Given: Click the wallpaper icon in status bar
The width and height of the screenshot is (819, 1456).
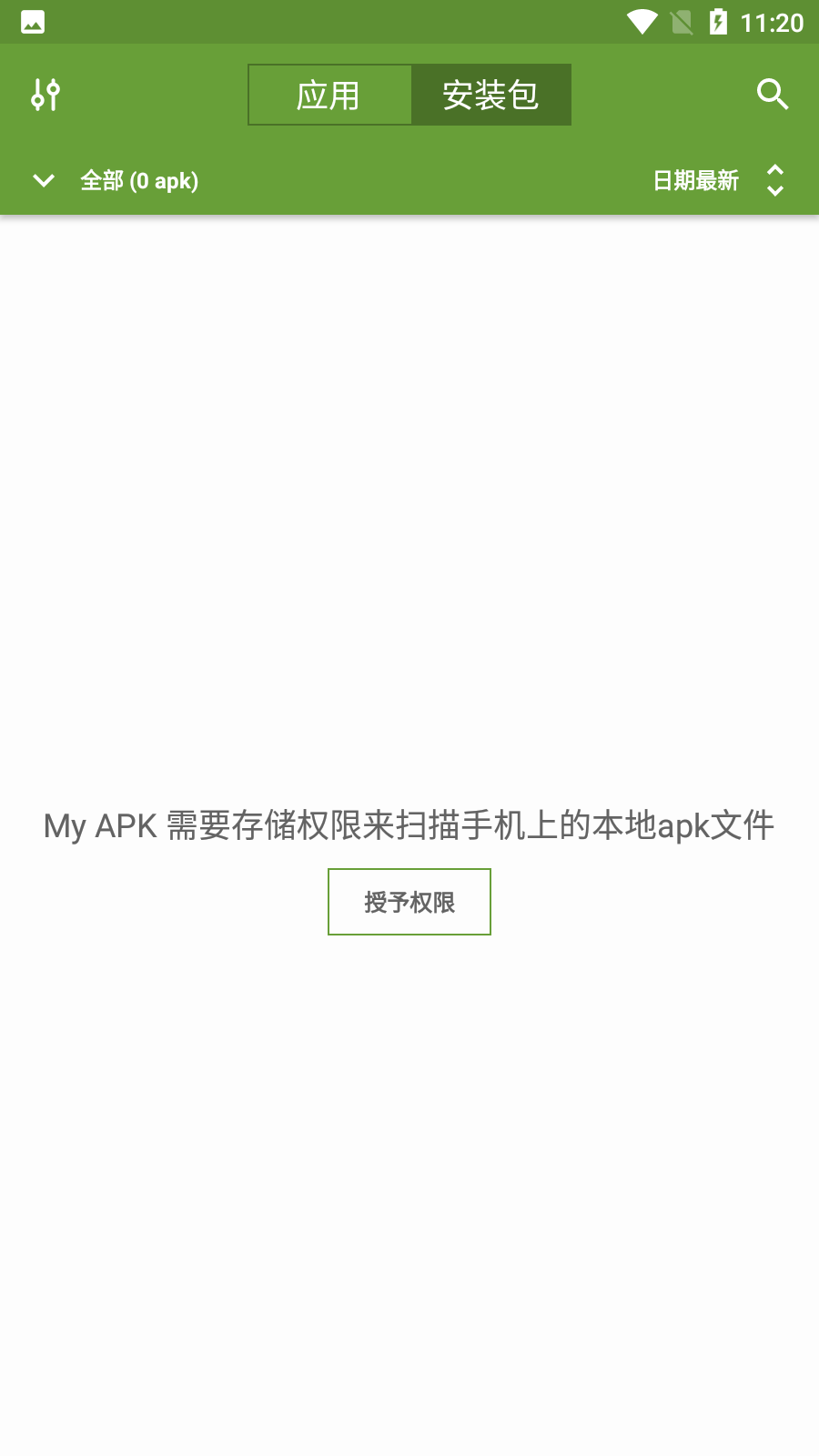Looking at the screenshot, I should pos(33,21).
